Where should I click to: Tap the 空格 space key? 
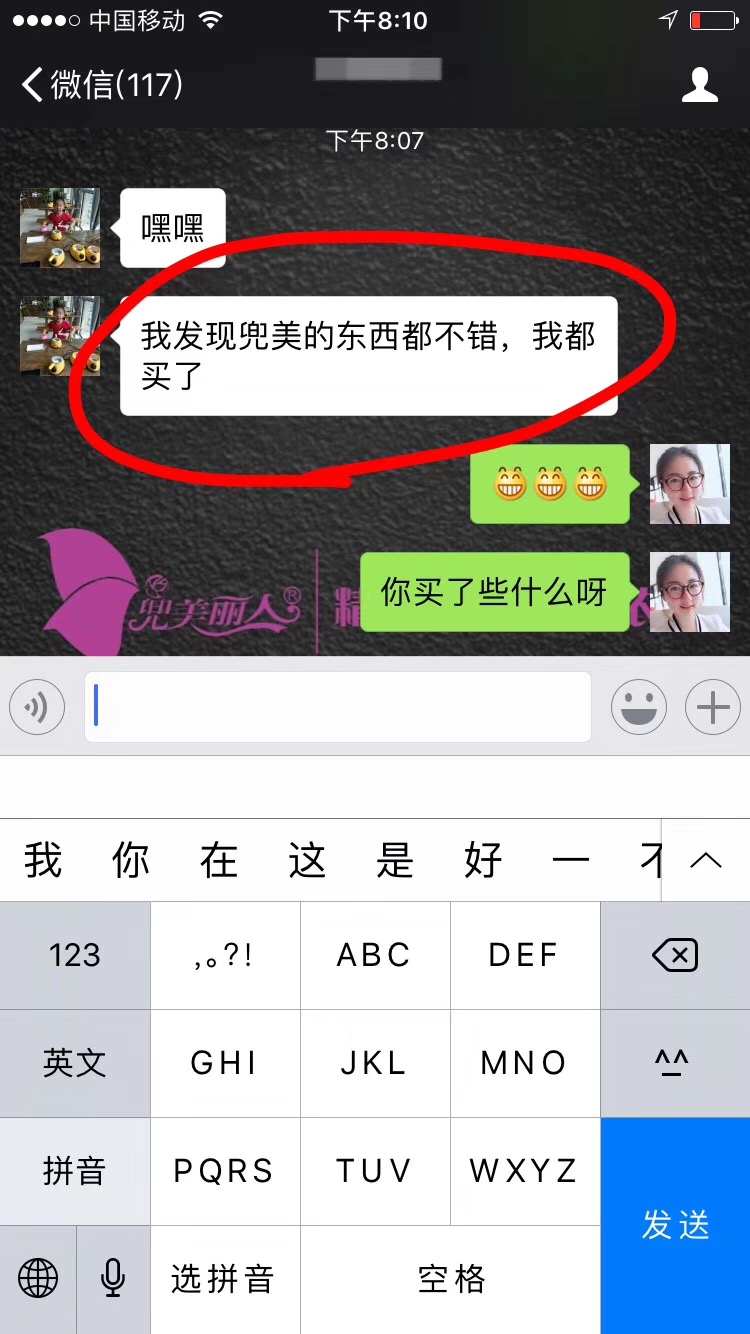click(450, 1279)
